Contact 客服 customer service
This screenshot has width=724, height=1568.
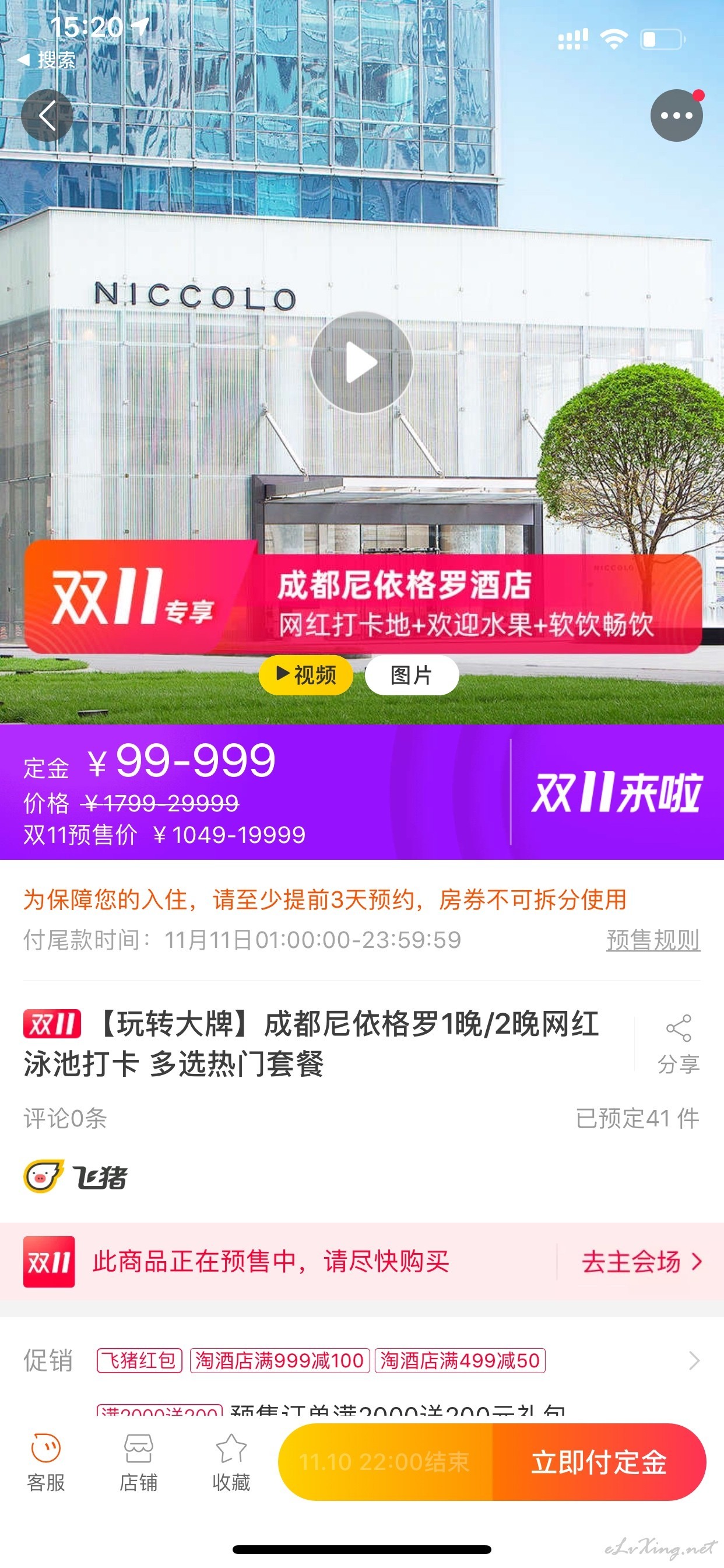pyautogui.click(x=45, y=1462)
